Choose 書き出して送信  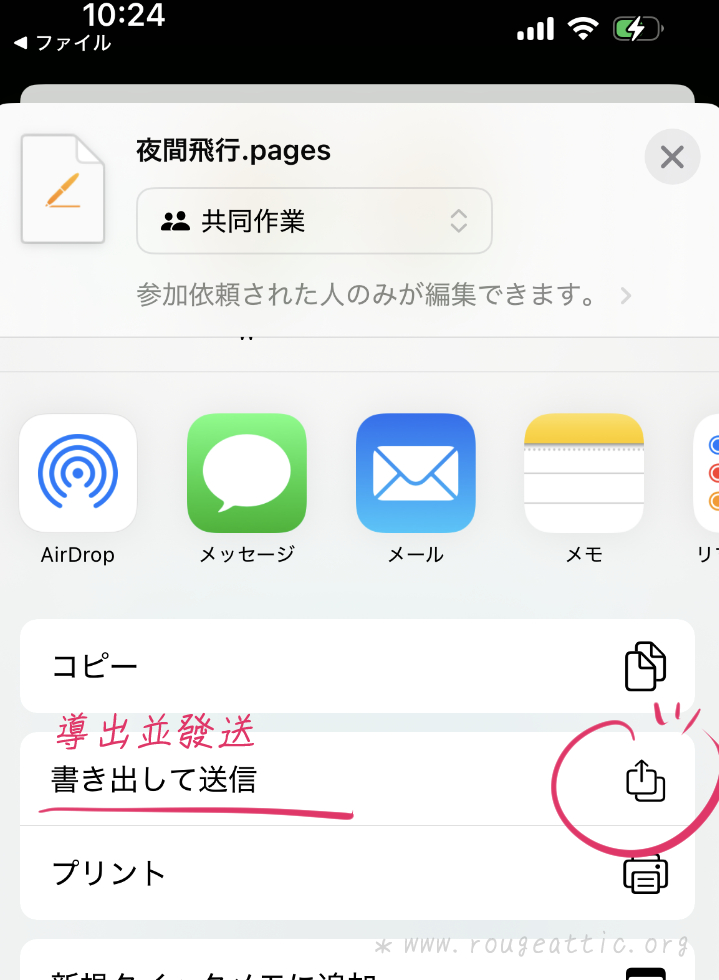tap(357, 780)
